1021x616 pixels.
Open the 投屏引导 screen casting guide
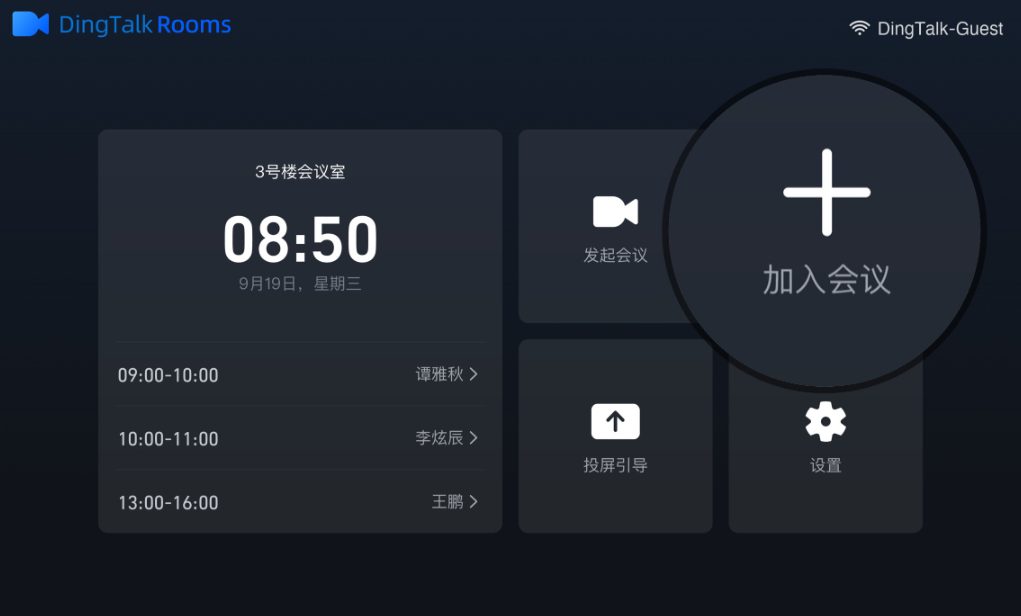point(615,436)
